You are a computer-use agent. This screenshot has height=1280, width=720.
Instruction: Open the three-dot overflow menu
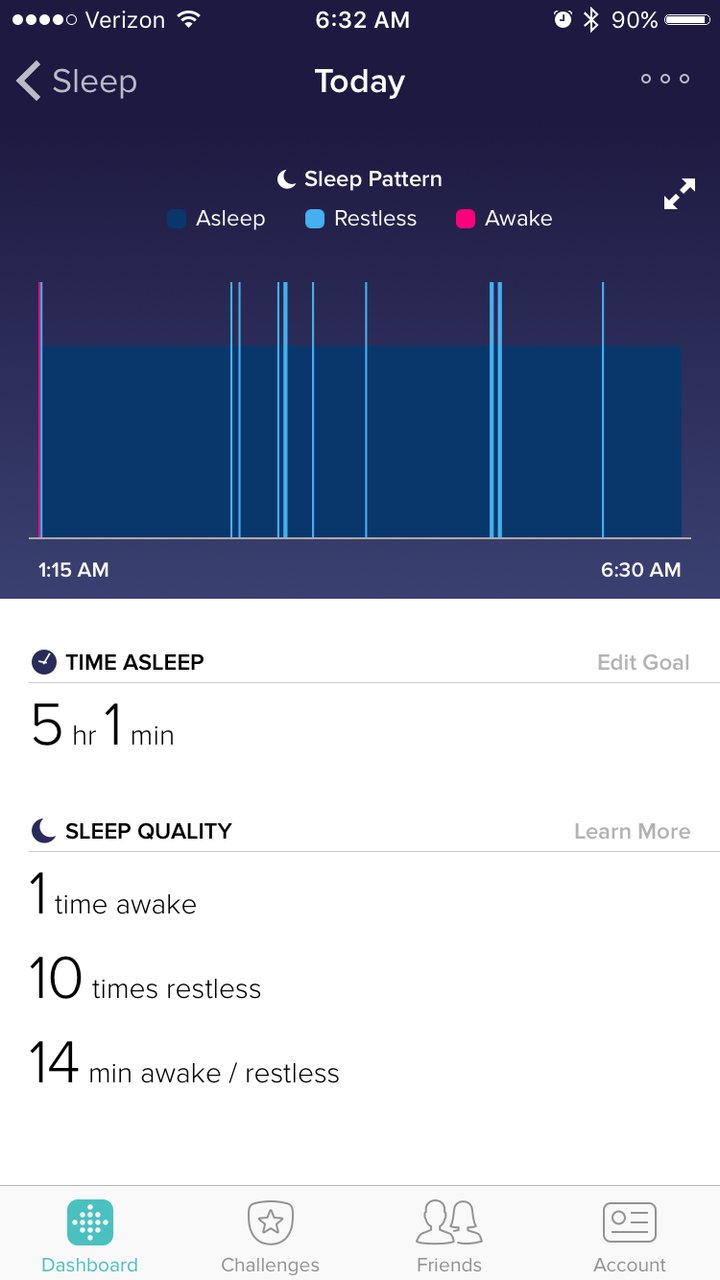pos(665,79)
